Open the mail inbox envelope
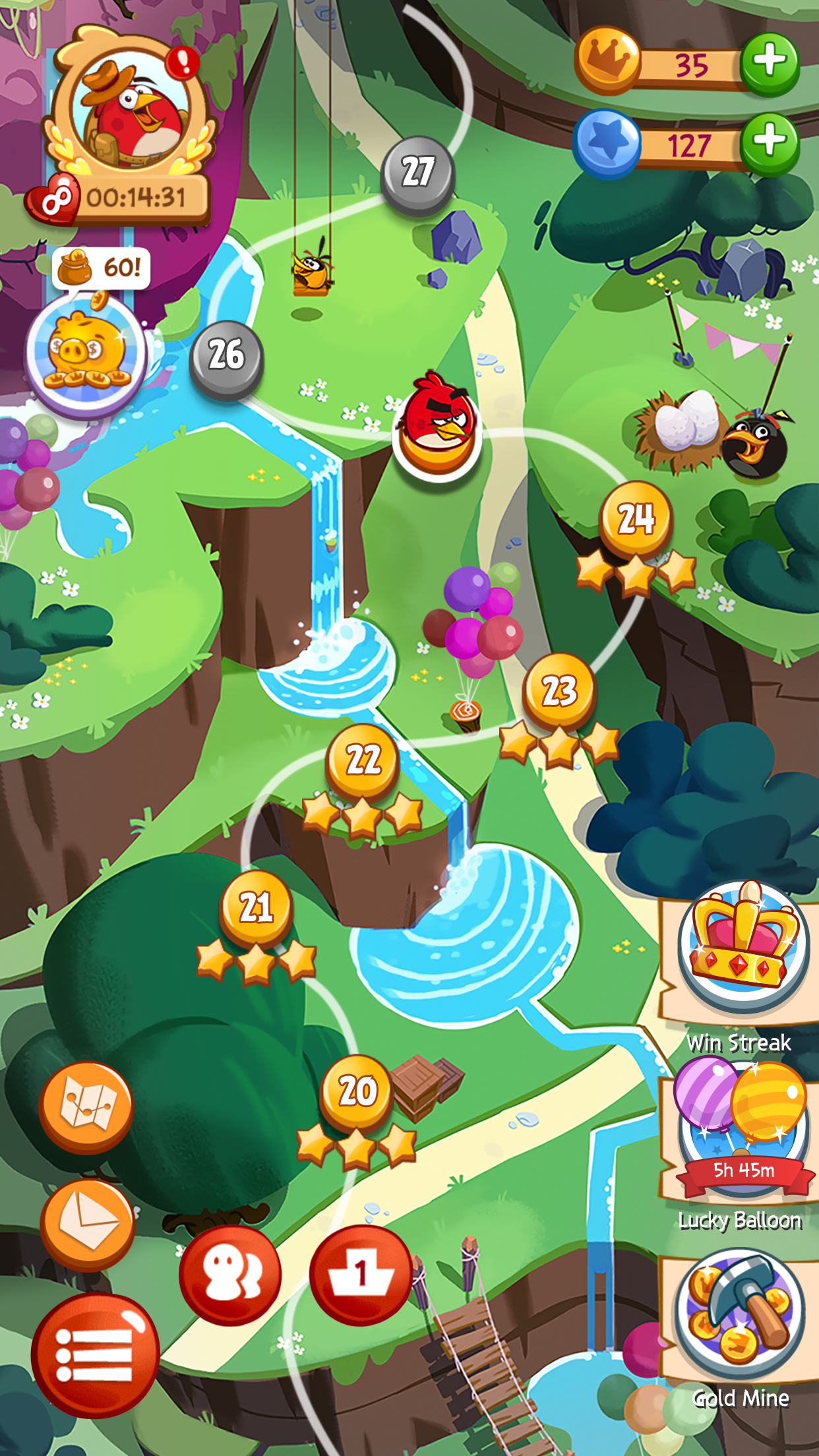This screenshot has width=819, height=1456. (87, 1224)
